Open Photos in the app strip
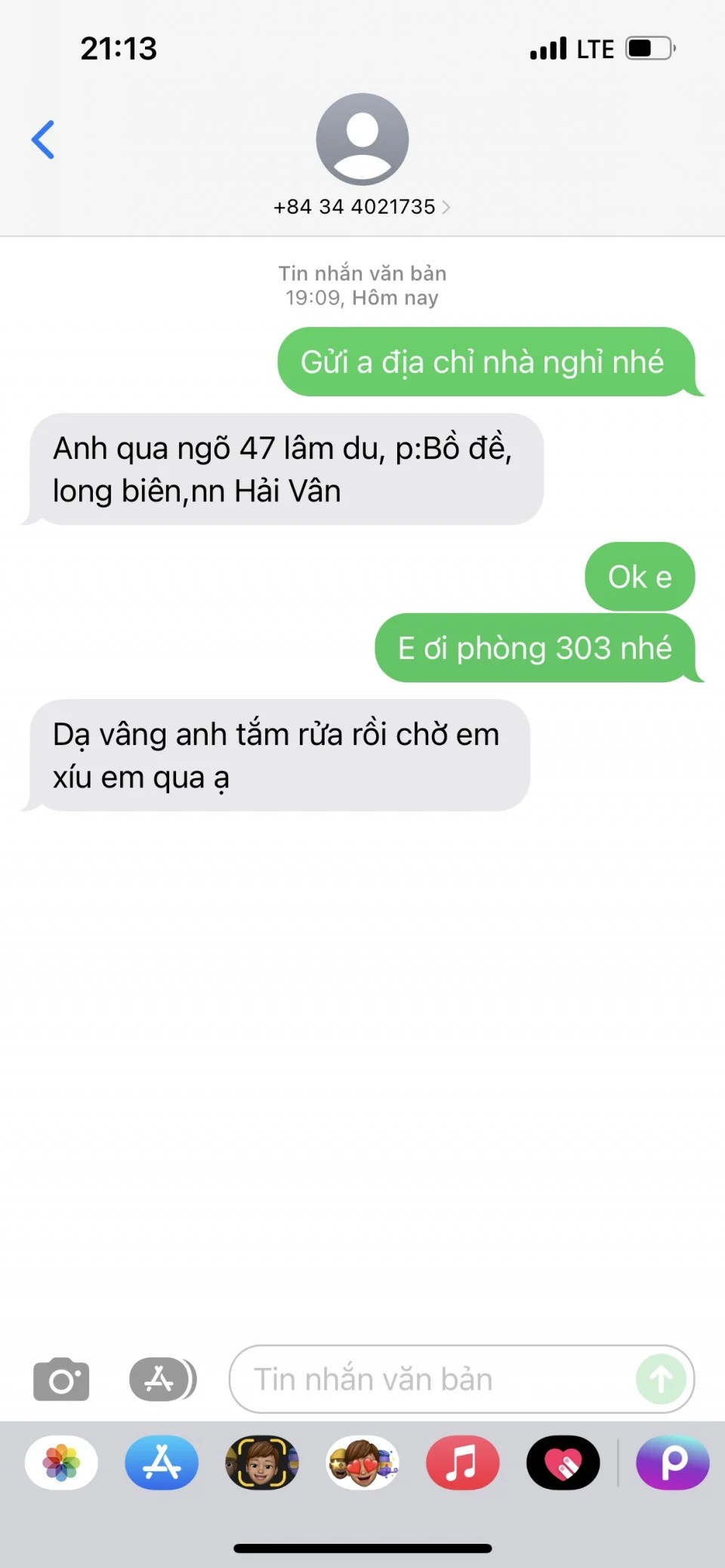Viewport: 725px width, 1568px height. (61, 1462)
